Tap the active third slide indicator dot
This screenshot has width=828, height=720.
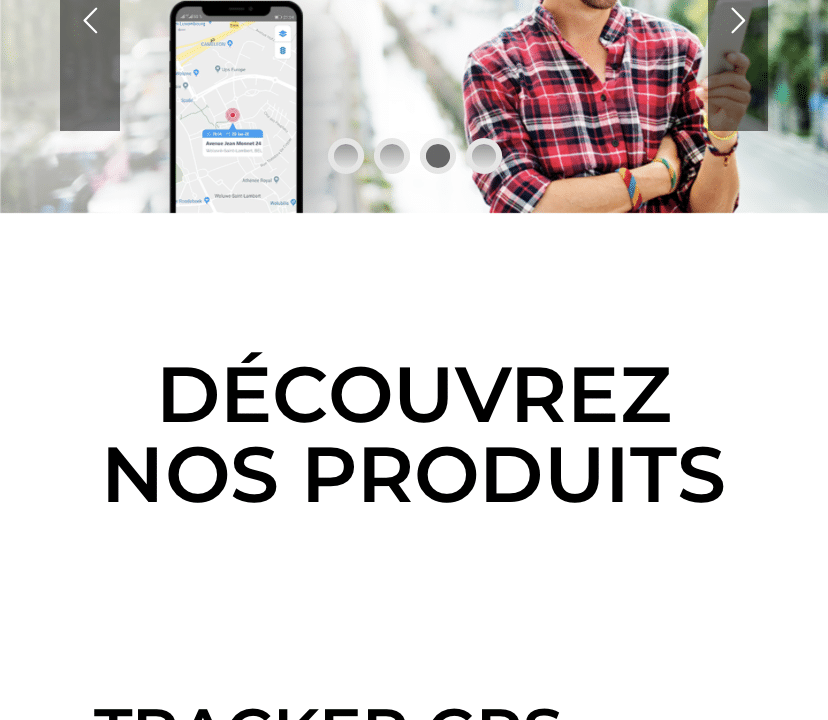[438, 156]
